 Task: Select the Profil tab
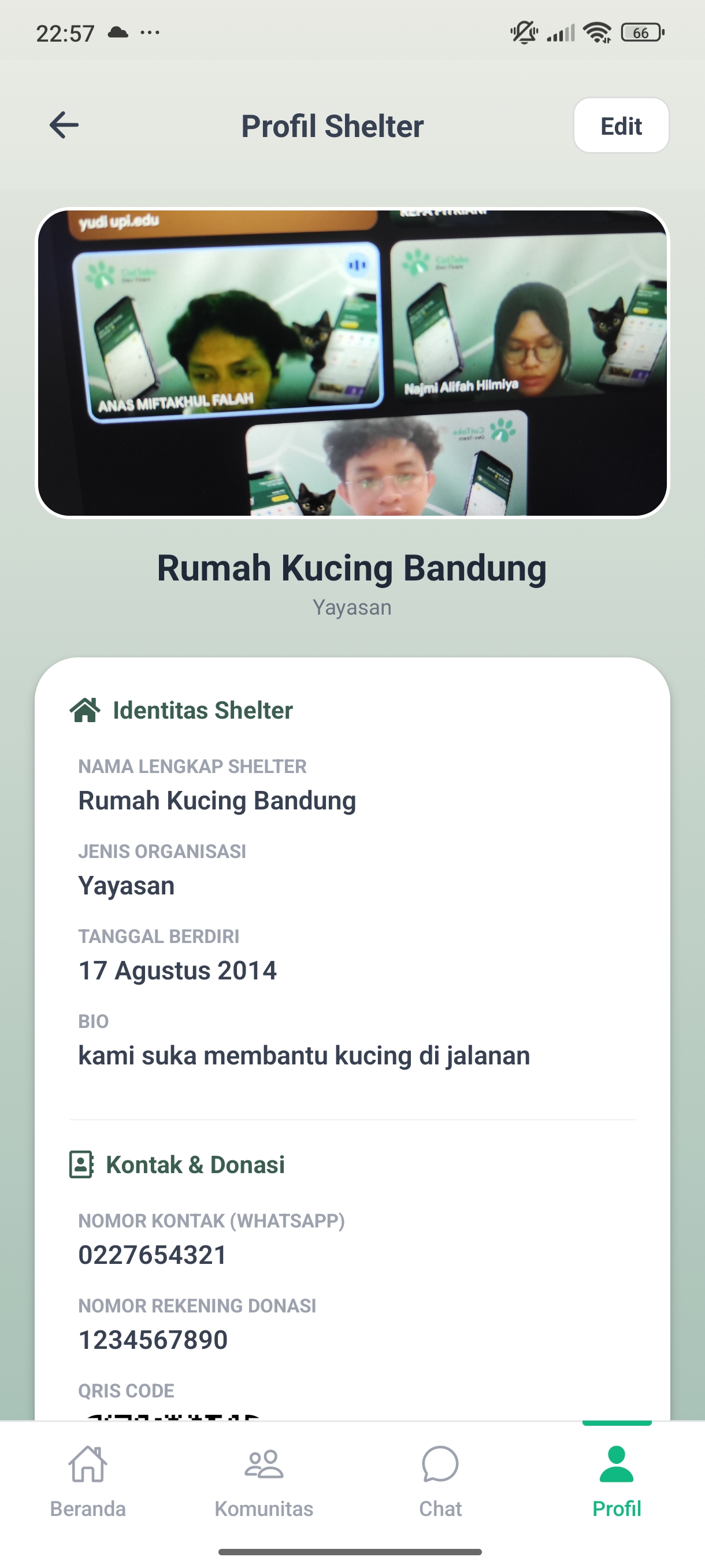pos(616,1482)
